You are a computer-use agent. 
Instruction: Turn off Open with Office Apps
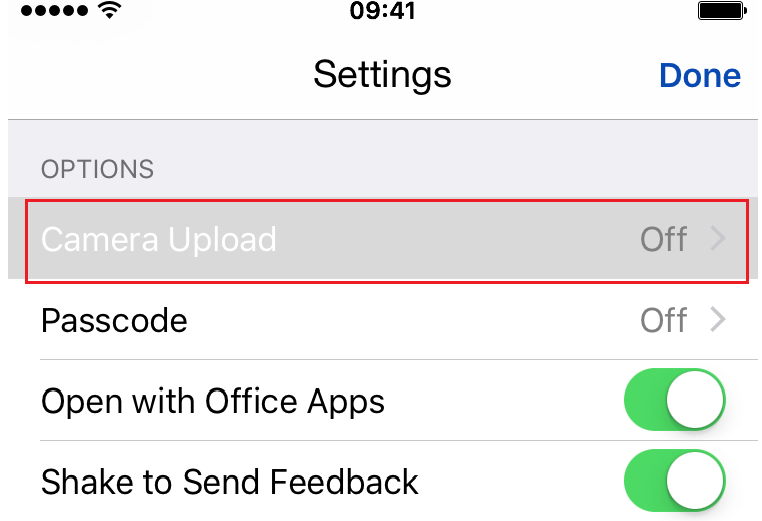pos(674,401)
